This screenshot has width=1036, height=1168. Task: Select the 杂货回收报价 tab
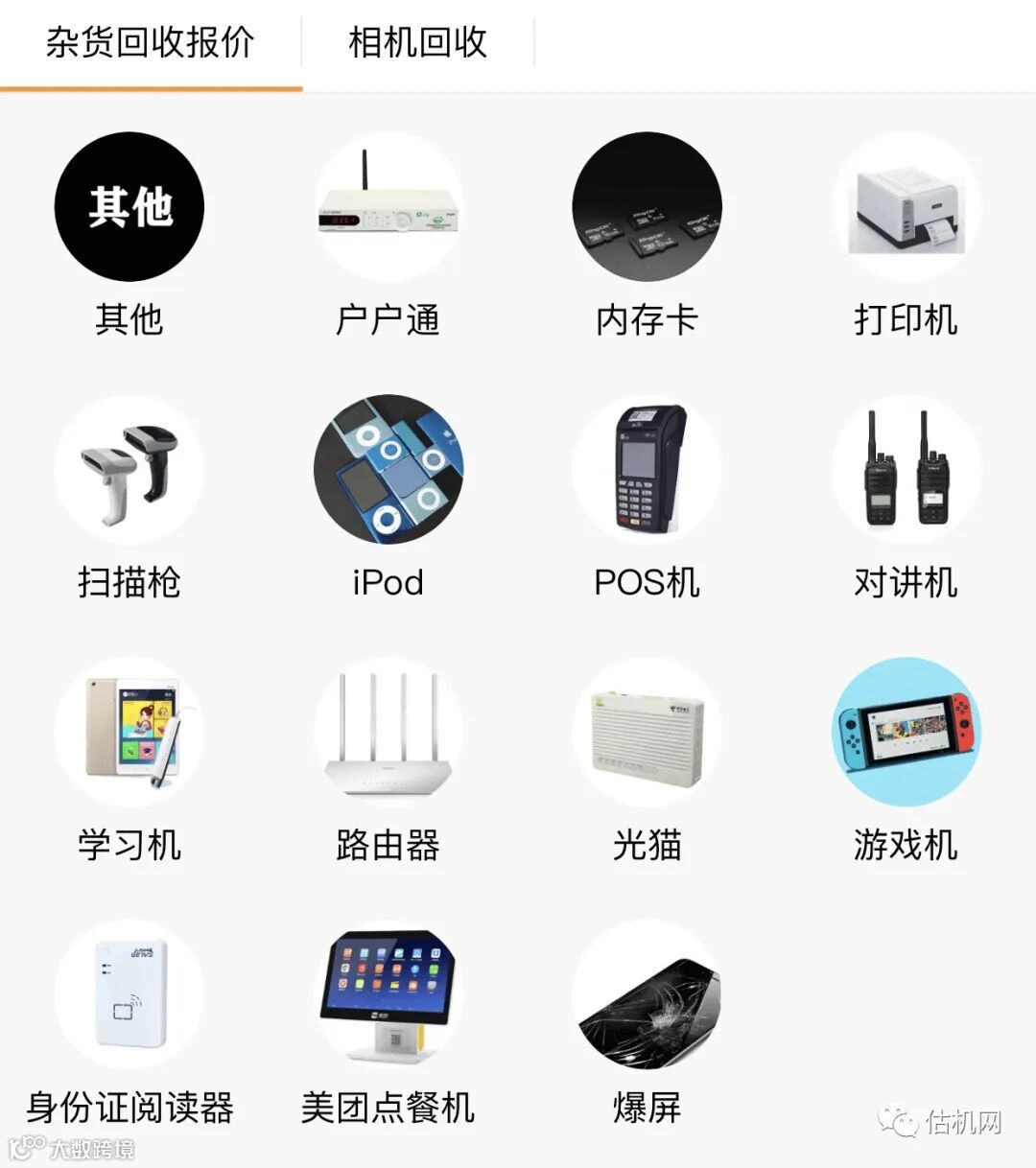coord(151,43)
